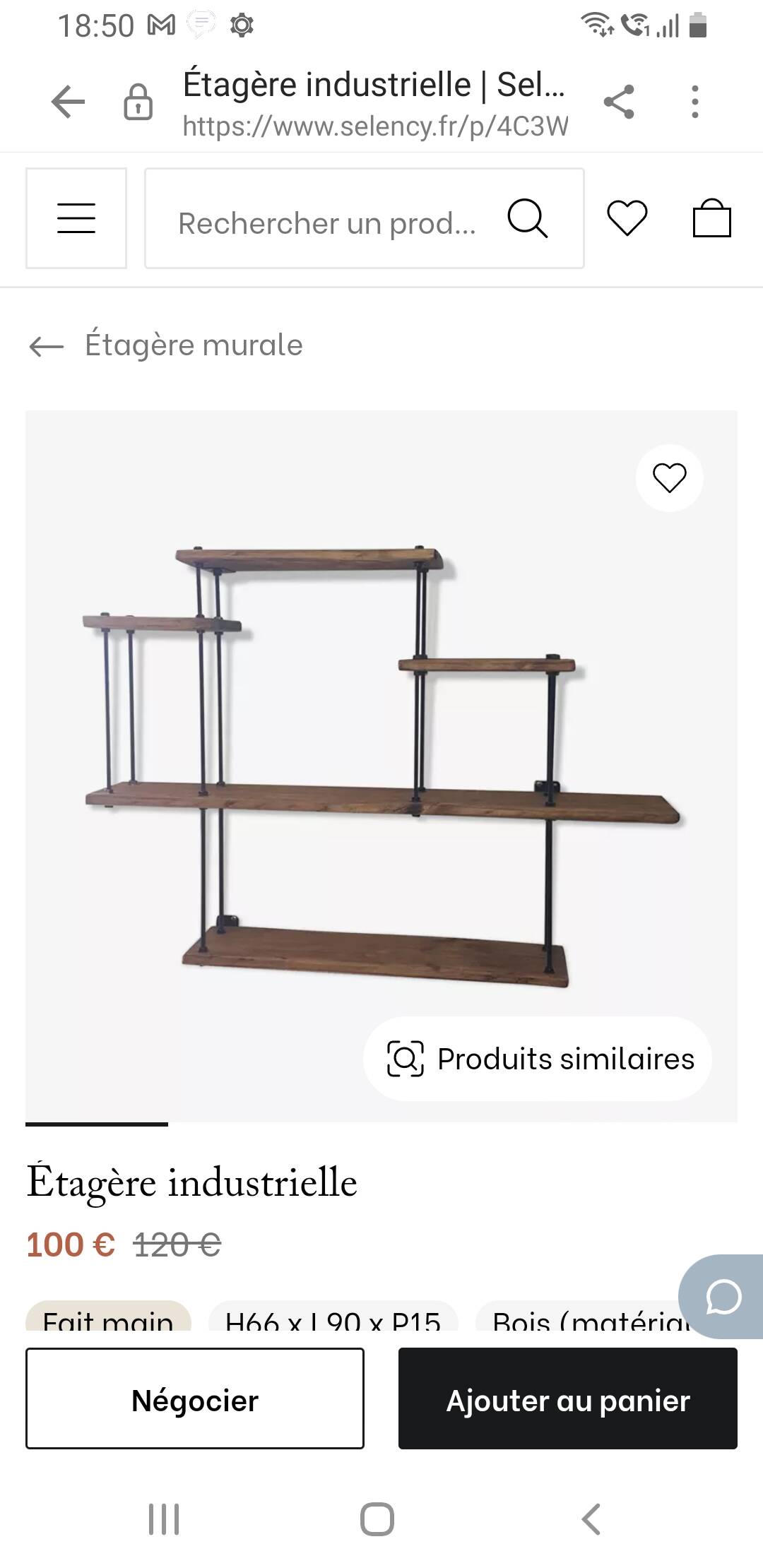Expand the H66 x L90 x P15 tag

(x=332, y=1321)
